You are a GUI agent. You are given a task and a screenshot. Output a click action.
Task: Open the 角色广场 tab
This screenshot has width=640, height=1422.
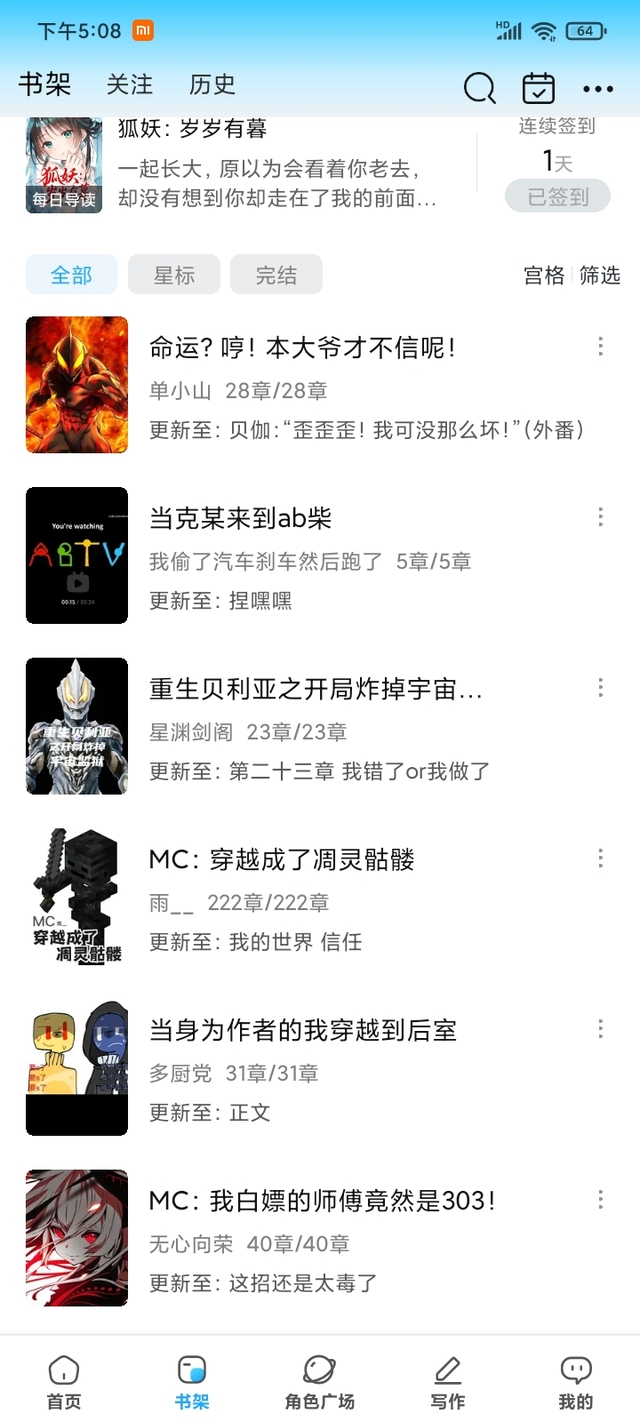click(x=320, y=1383)
